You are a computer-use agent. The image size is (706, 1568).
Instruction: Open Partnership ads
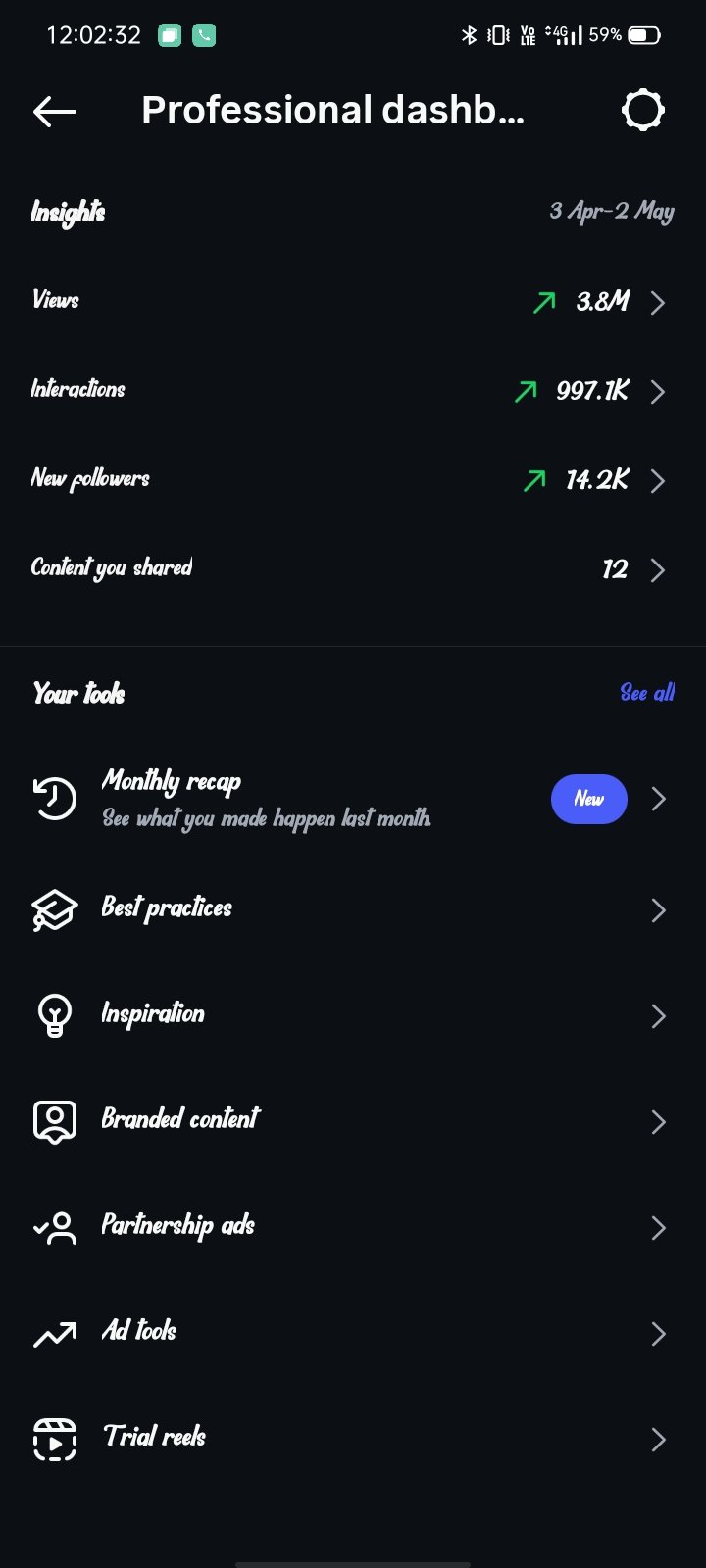353,1227
